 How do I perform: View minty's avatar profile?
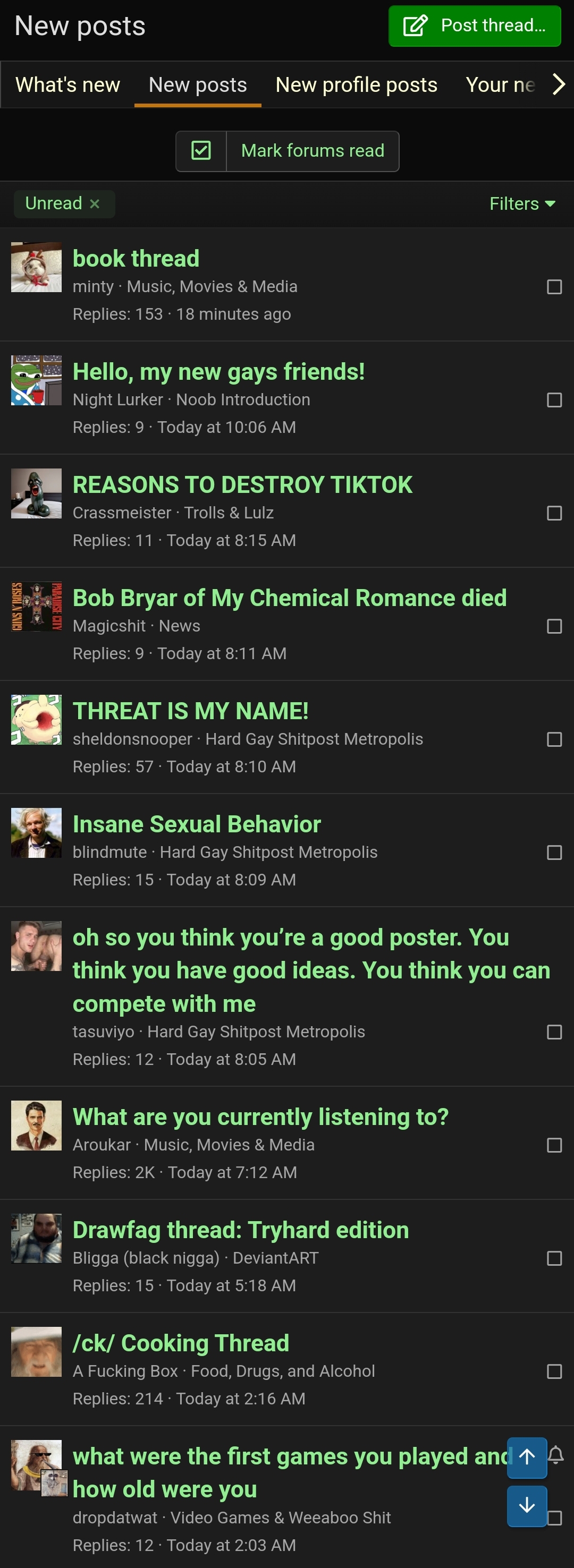point(36,267)
